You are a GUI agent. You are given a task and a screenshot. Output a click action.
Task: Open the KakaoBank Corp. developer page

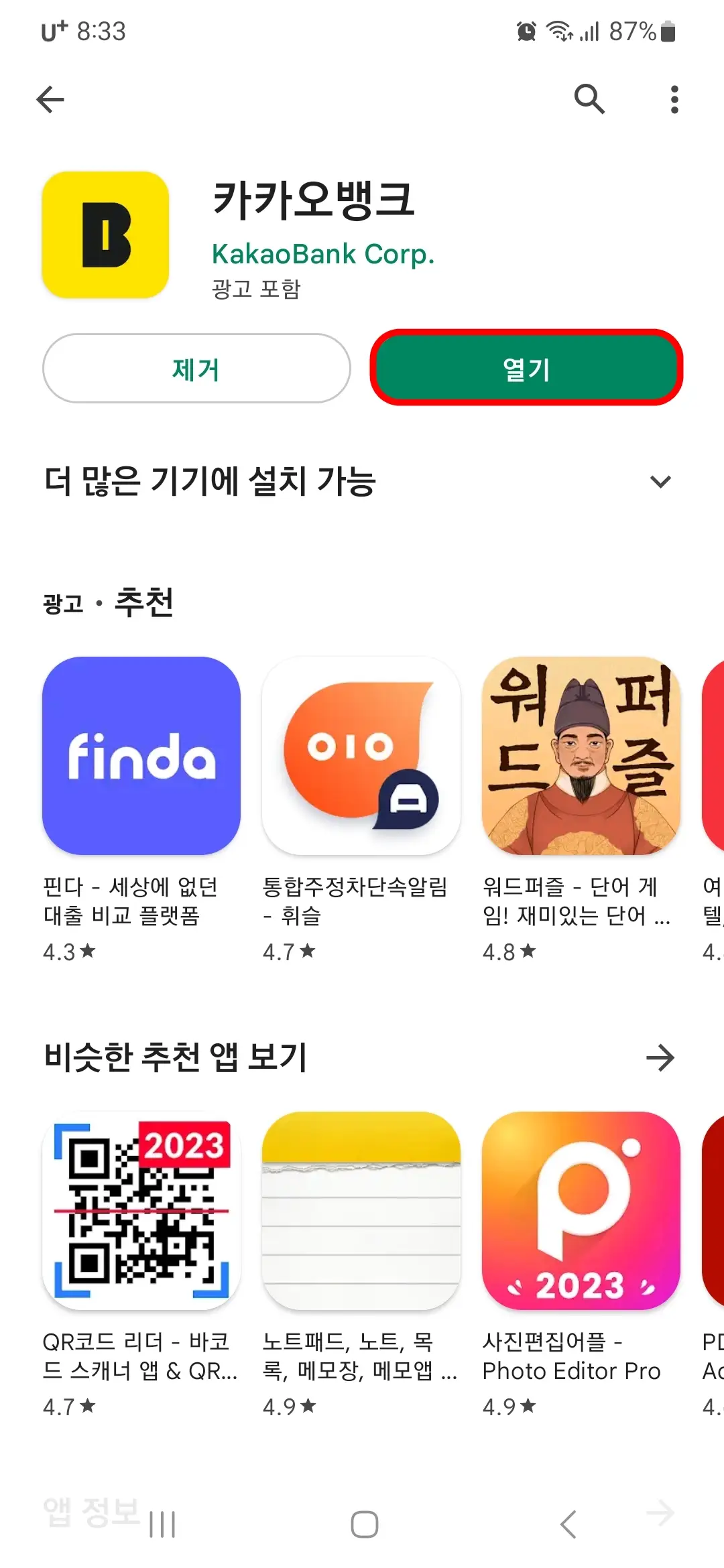point(322,254)
